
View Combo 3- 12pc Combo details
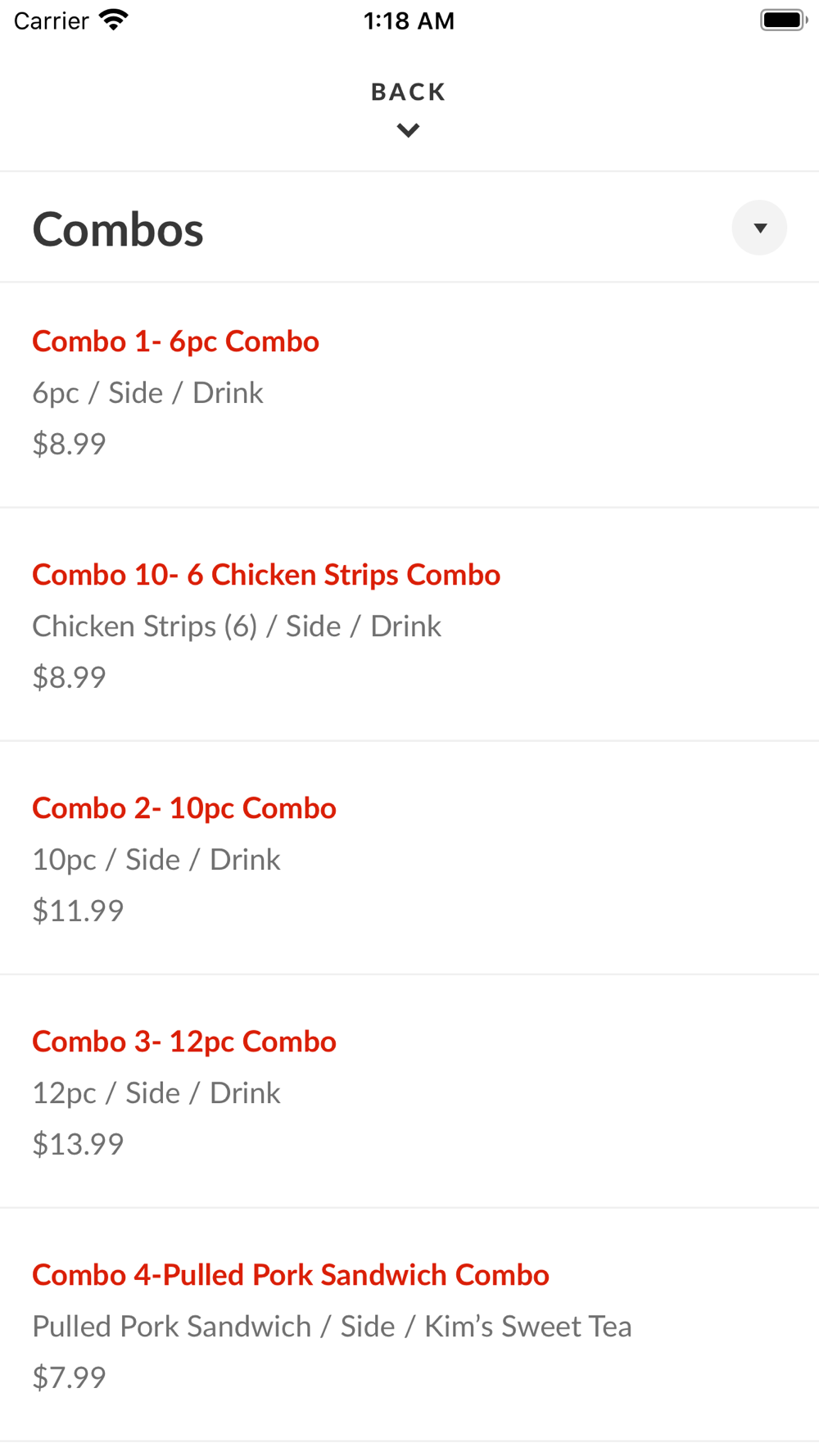point(184,1042)
